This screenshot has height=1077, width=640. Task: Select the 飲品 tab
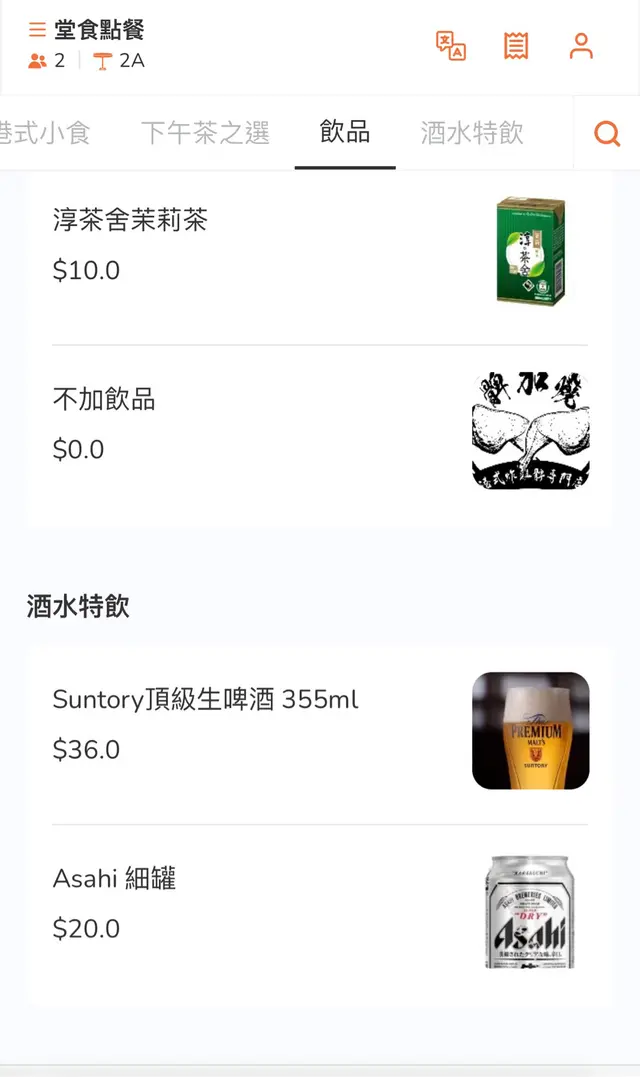(345, 132)
